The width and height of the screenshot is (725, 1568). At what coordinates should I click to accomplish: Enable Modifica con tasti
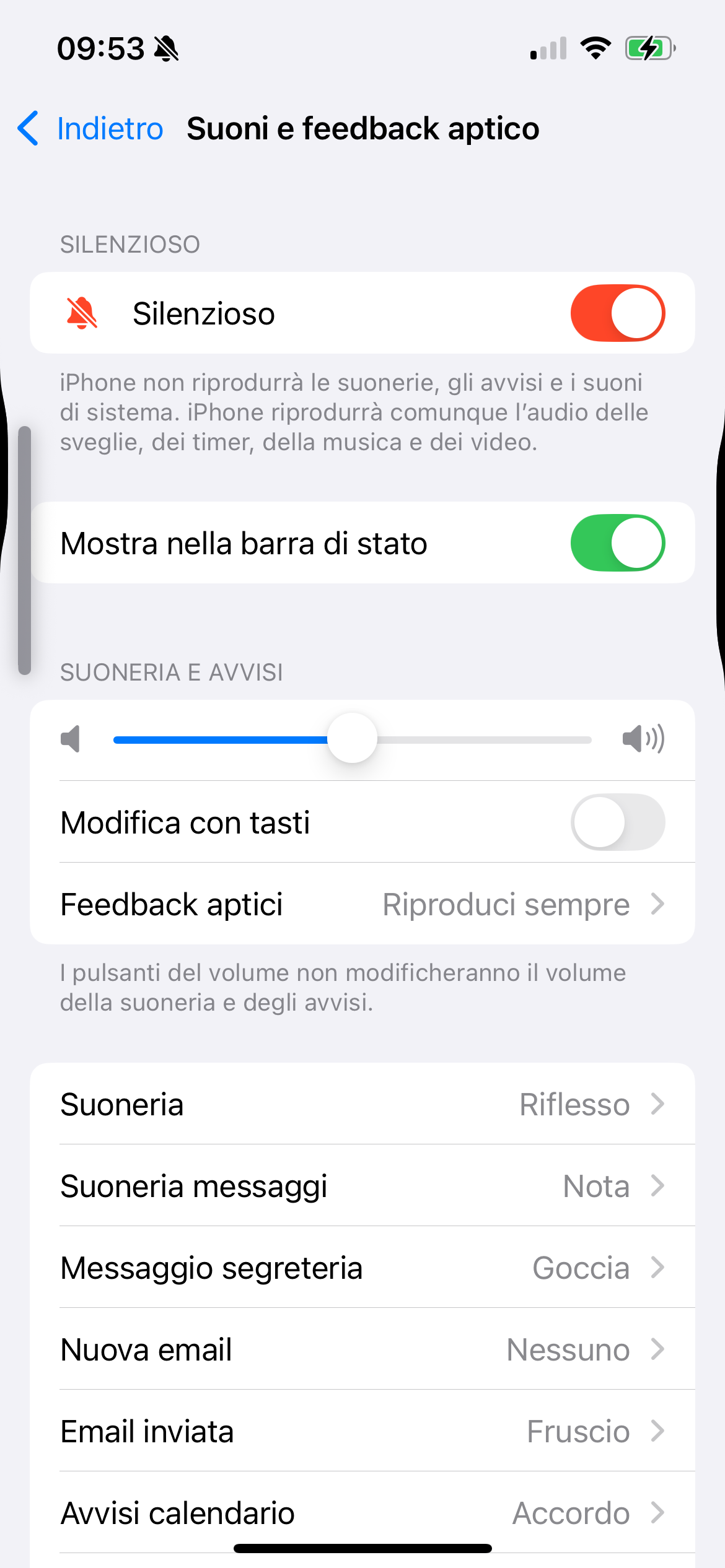tap(617, 822)
